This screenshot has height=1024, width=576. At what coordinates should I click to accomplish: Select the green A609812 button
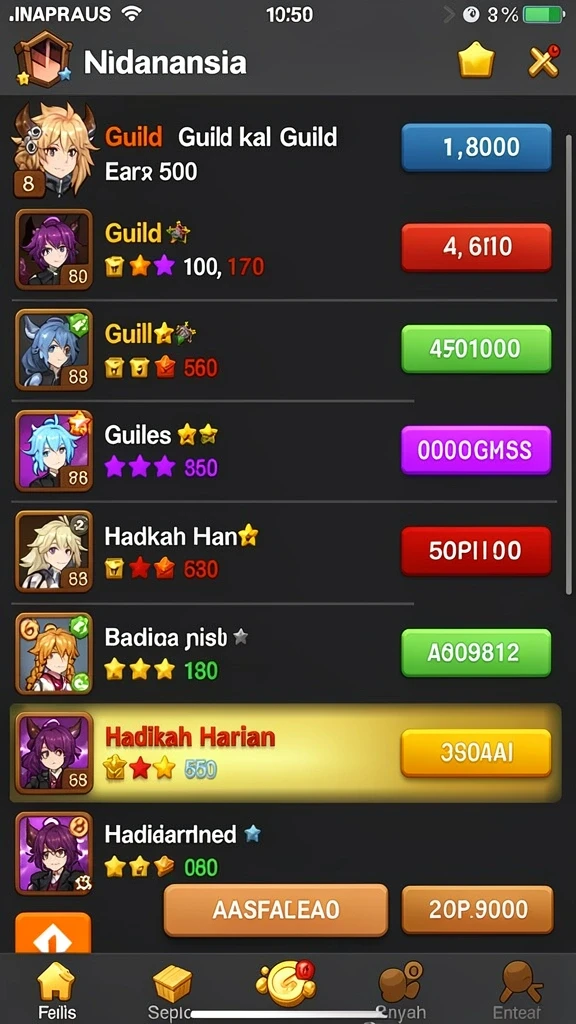pos(476,652)
